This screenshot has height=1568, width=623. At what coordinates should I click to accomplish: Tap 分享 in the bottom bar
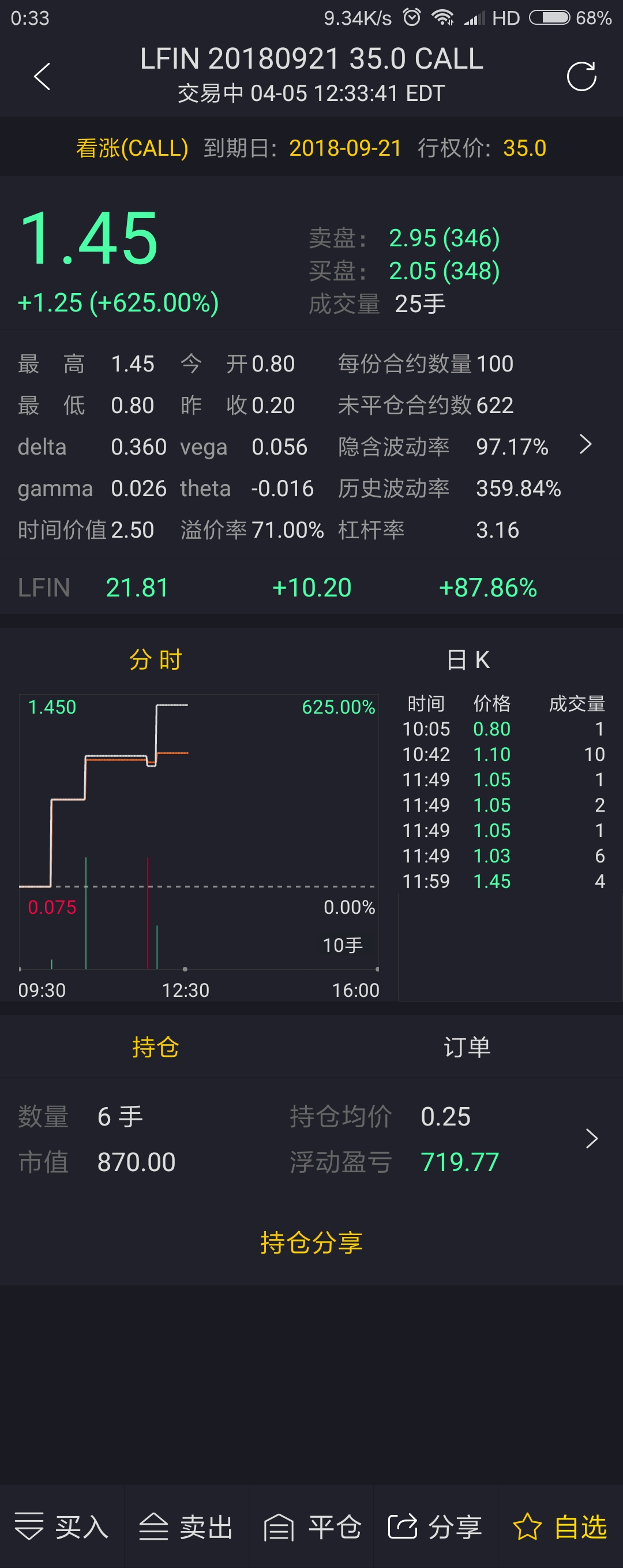pyautogui.click(x=436, y=1527)
